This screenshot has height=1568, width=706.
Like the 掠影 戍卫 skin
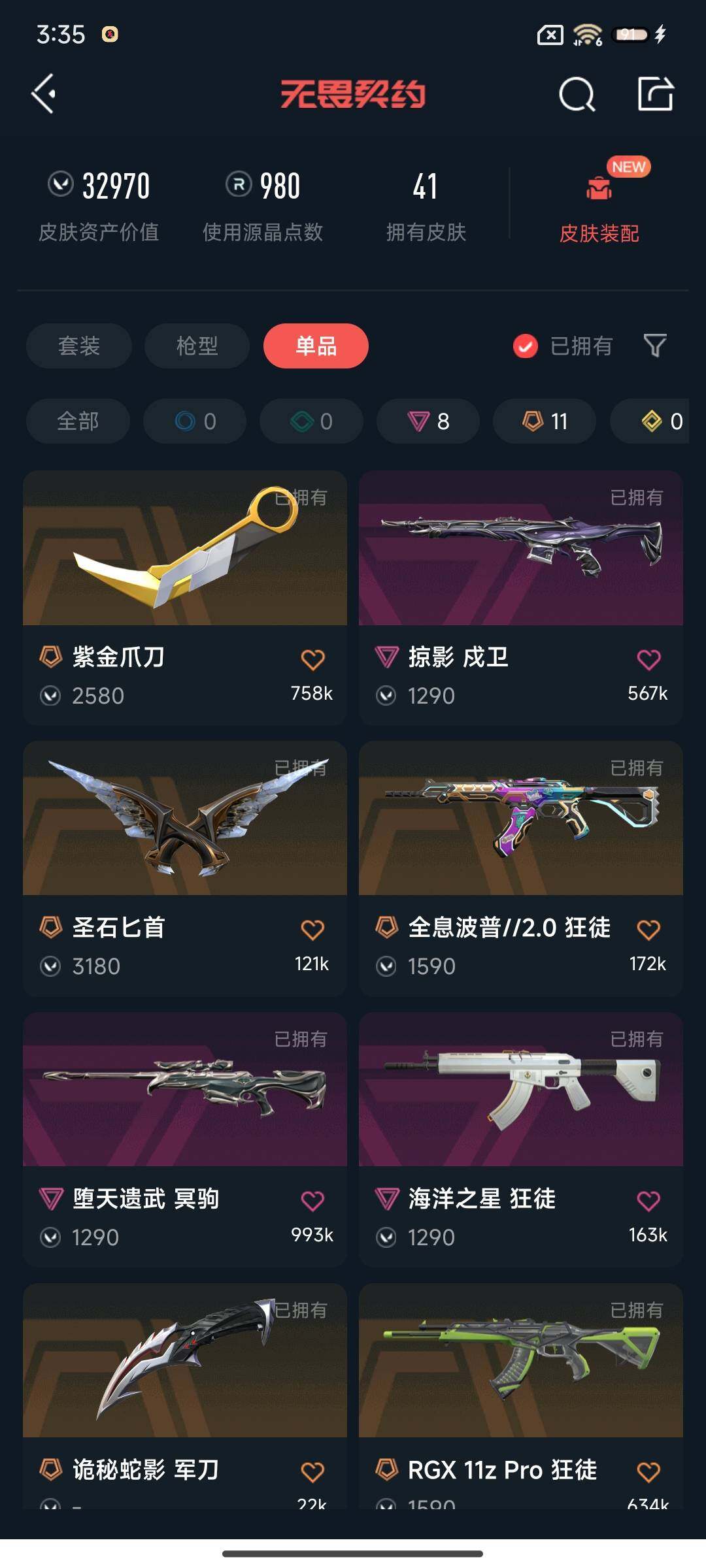pos(648,659)
